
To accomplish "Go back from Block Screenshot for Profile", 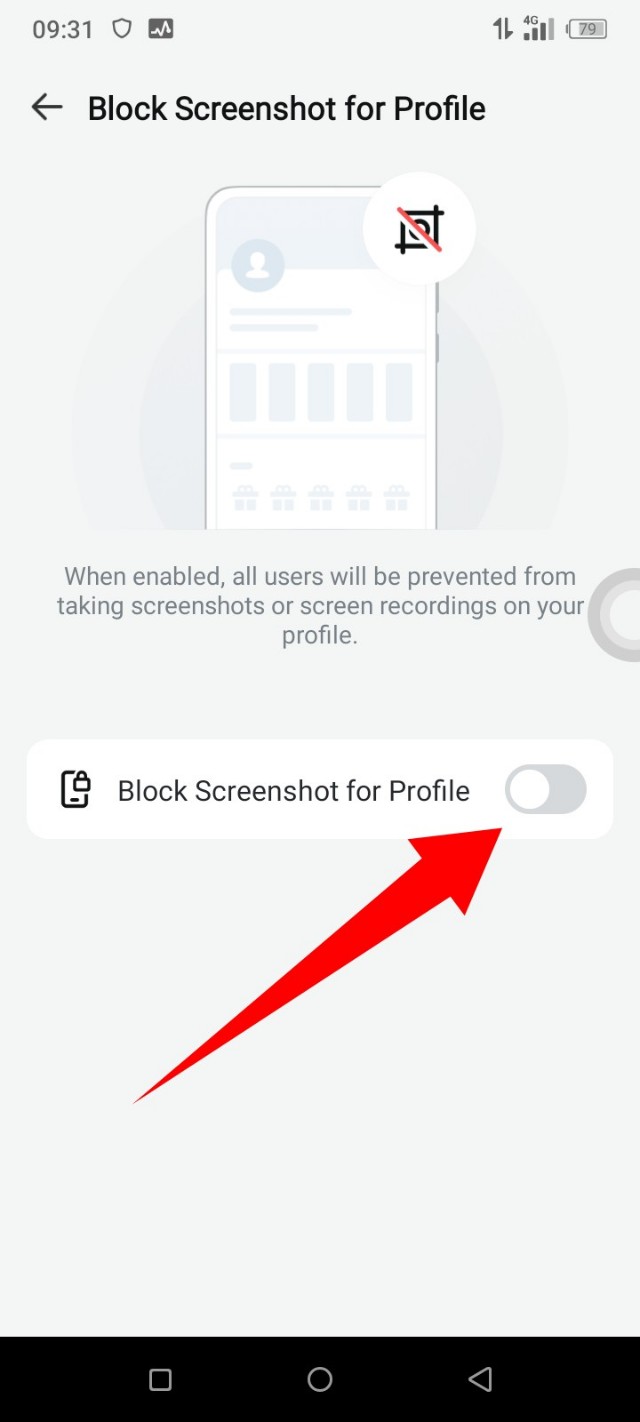I will pos(46,108).
